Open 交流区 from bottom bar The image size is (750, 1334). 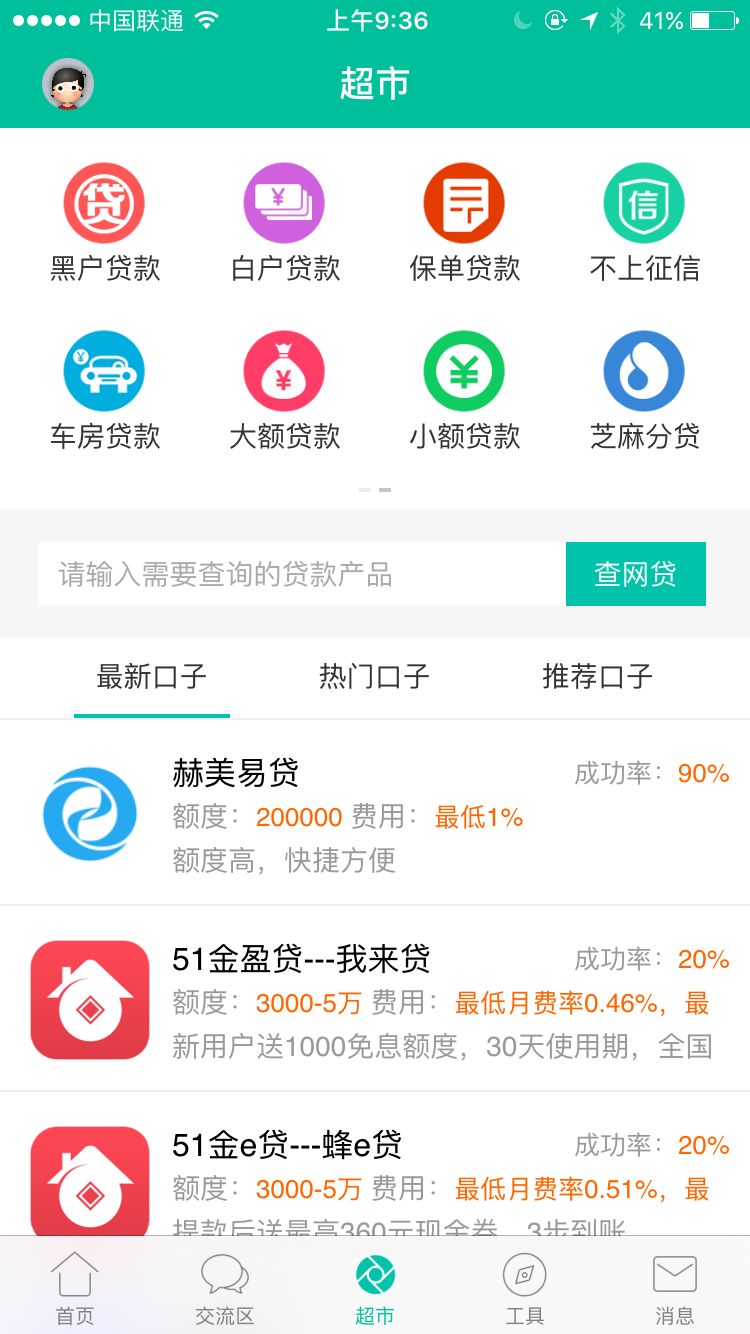(x=225, y=1285)
